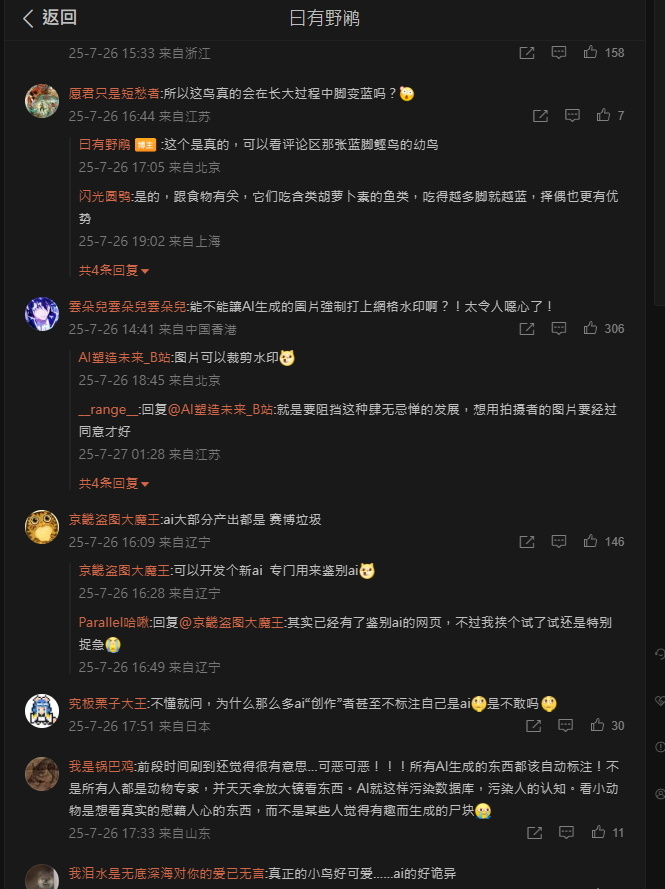The width and height of the screenshot is (665, 889).
Task: Open 雲朵兒雲朵兒雲朵兒's profile avatar
Action: [x=42, y=314]
